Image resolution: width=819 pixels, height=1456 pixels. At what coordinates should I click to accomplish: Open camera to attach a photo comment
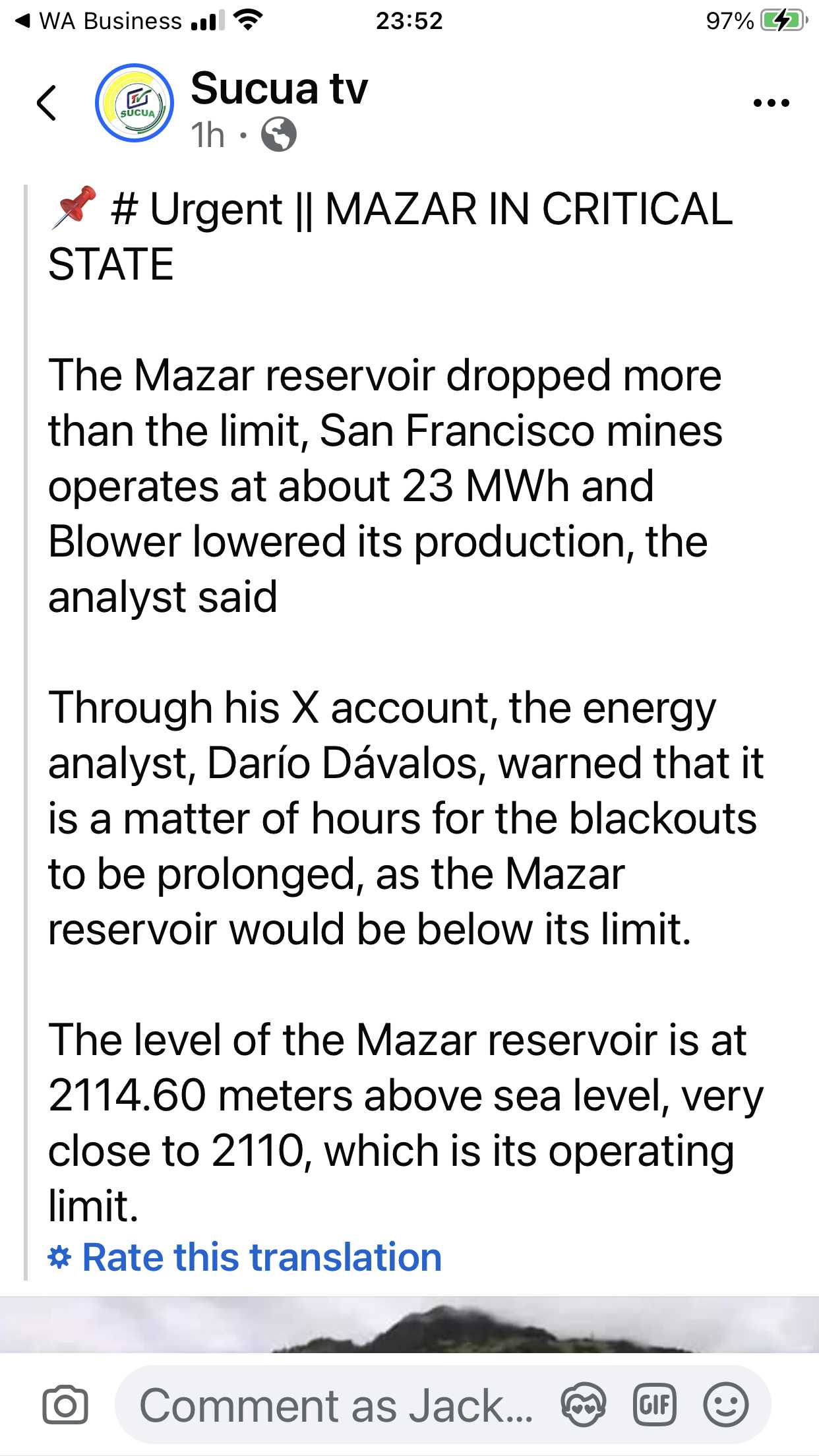tap(65, 1405)
